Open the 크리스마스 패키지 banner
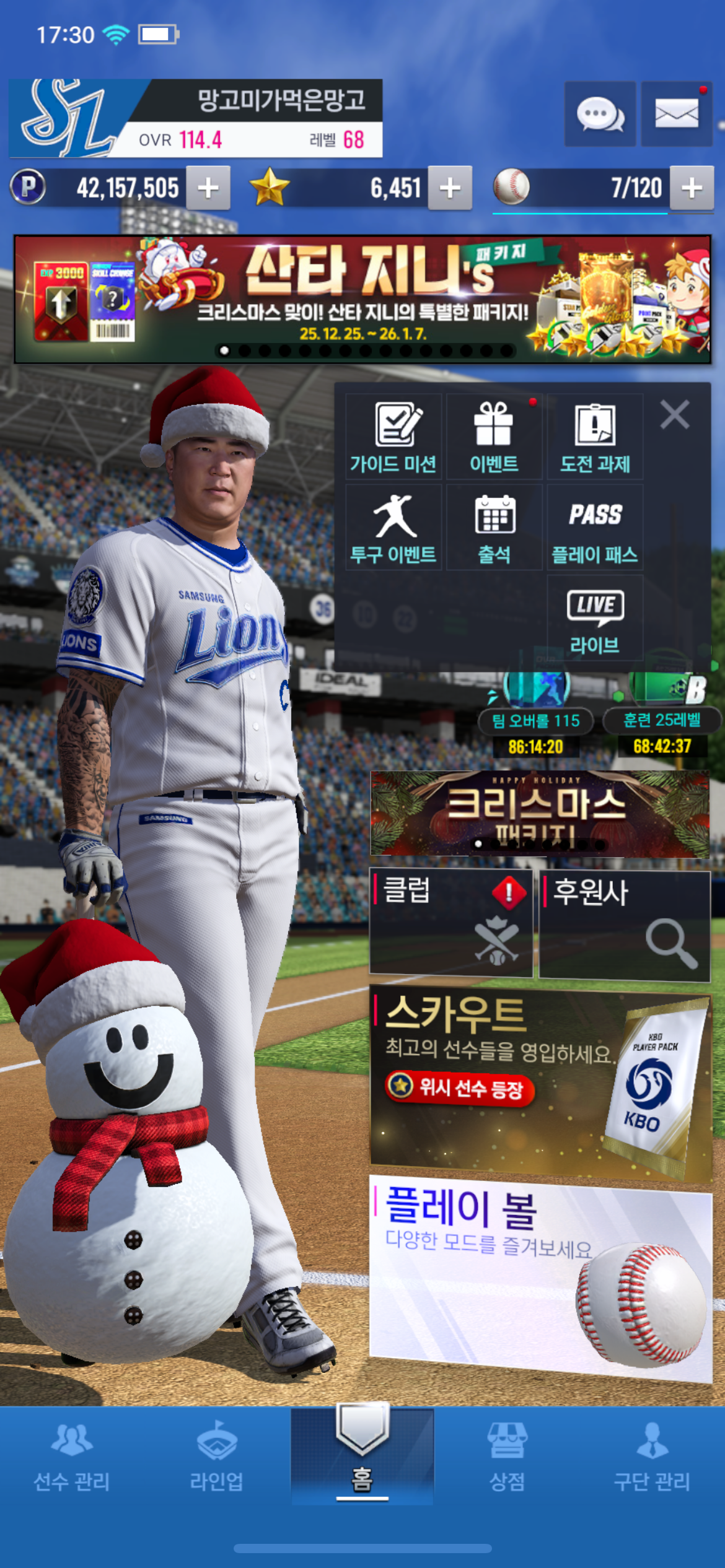 coord(539,813)
